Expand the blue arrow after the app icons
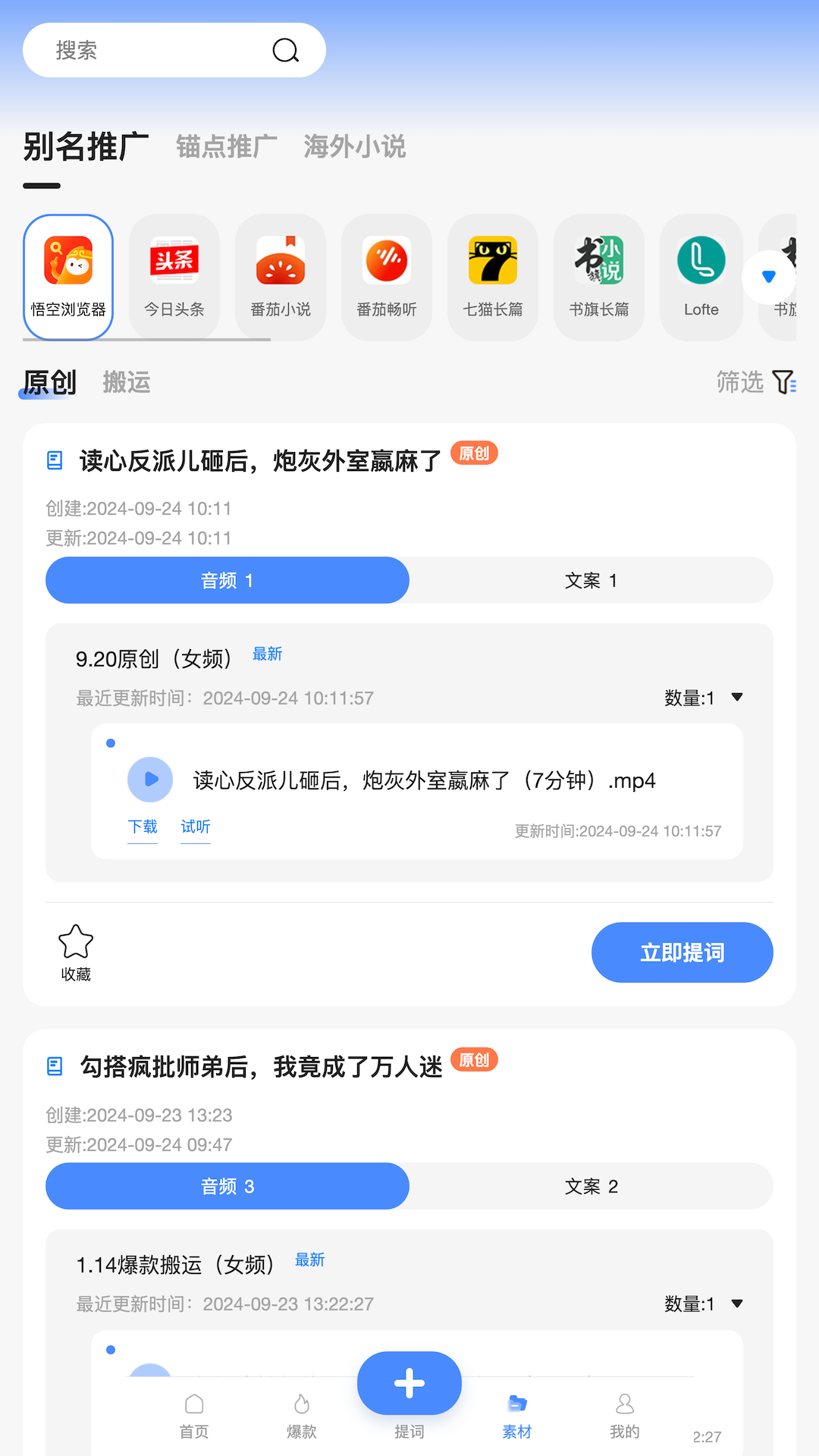This screenshot has width=819, height=1456. pos(769,278)
